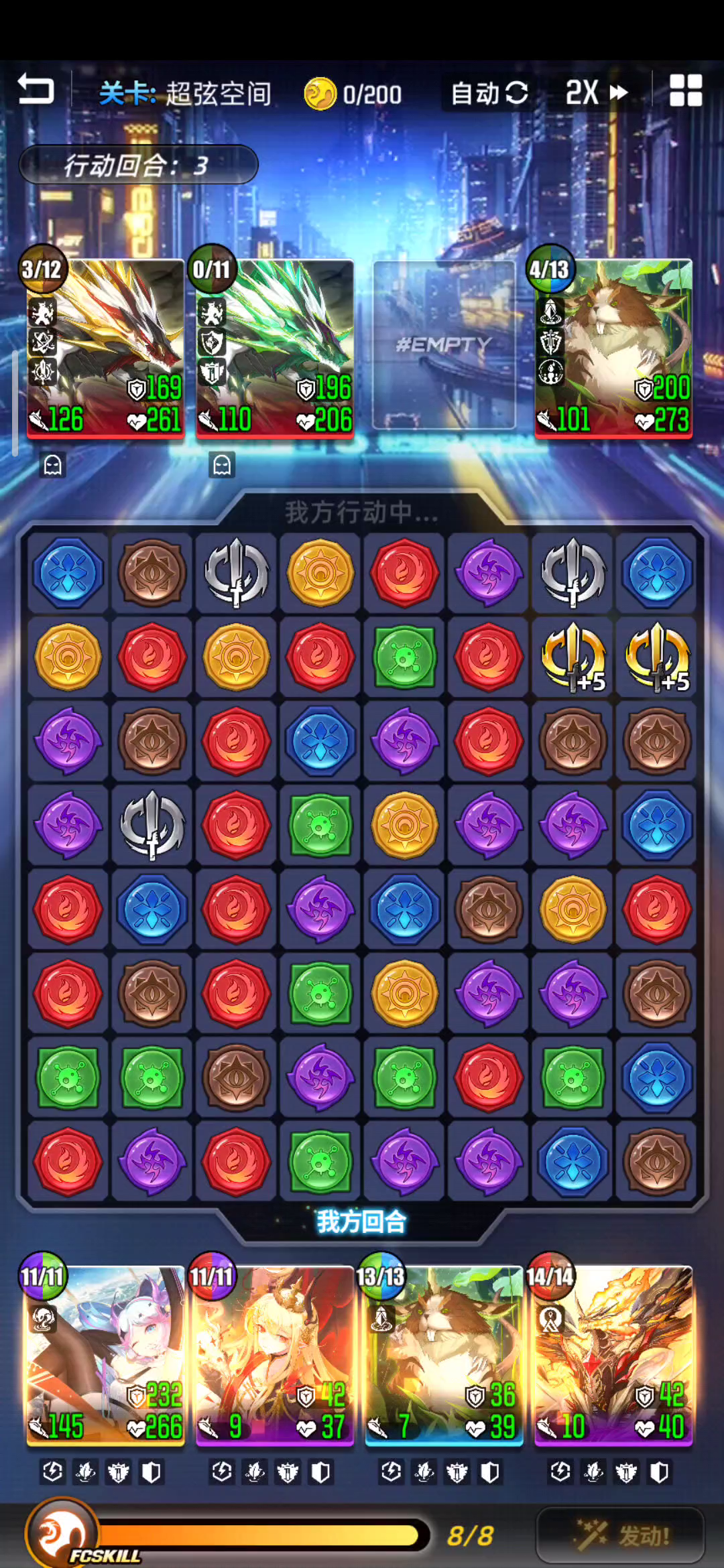Select the green enemy dragon with 206 health
The image size is (724, 1568).
(x=275, y=347)
